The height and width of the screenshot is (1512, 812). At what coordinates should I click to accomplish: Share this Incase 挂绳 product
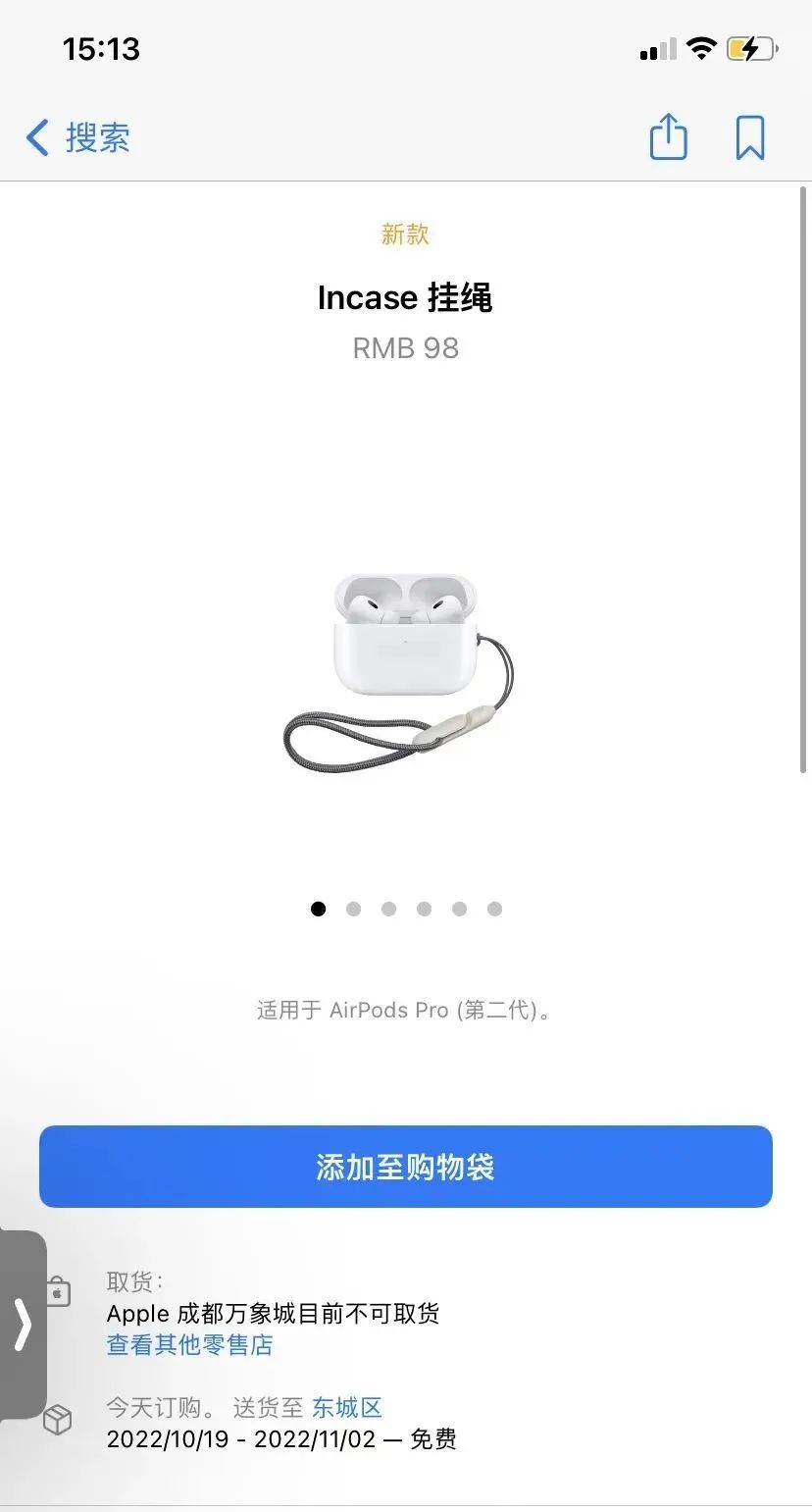click(669, 136)
